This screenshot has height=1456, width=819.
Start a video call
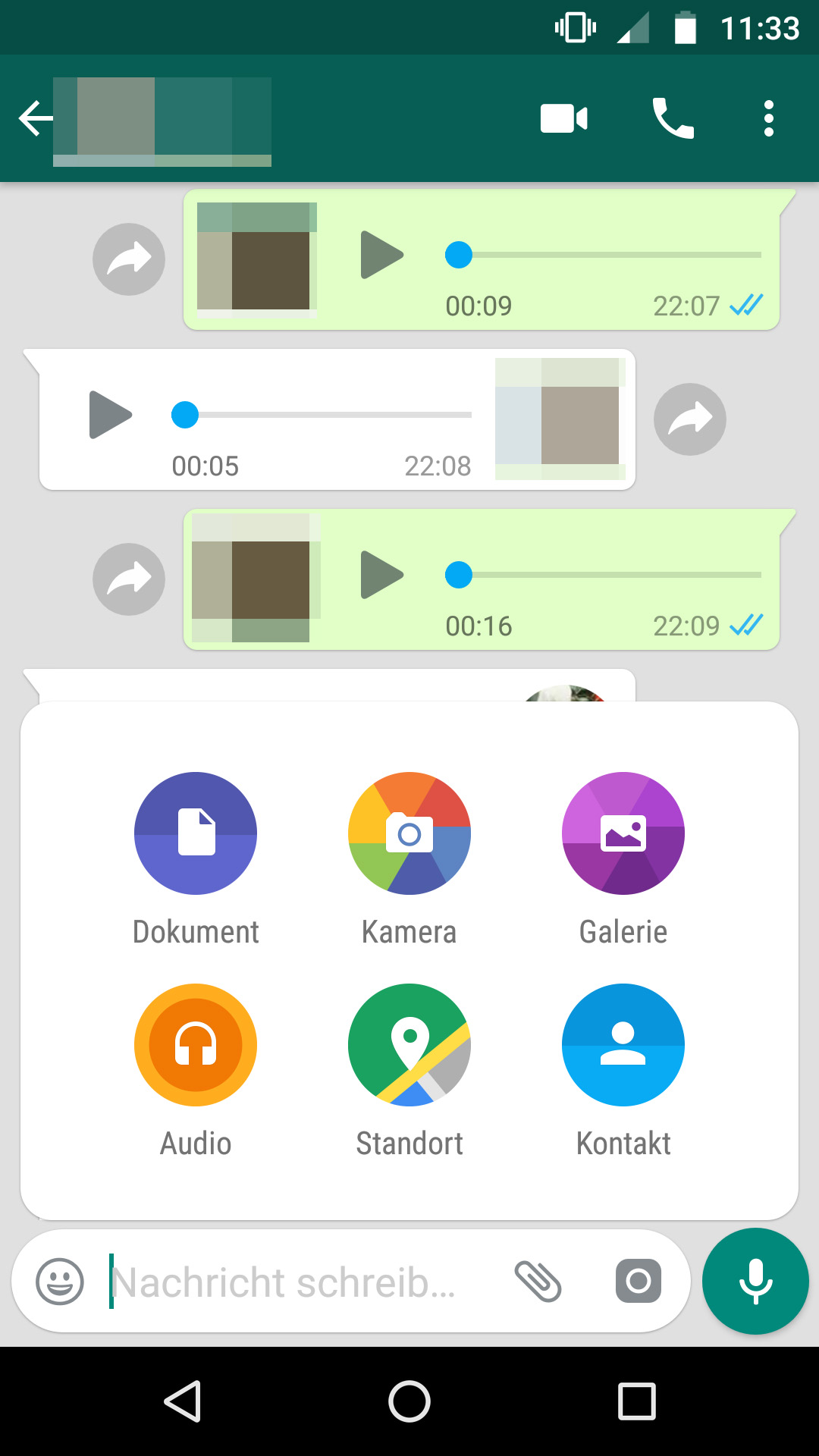pyautogui.click(x=563, y=119)
